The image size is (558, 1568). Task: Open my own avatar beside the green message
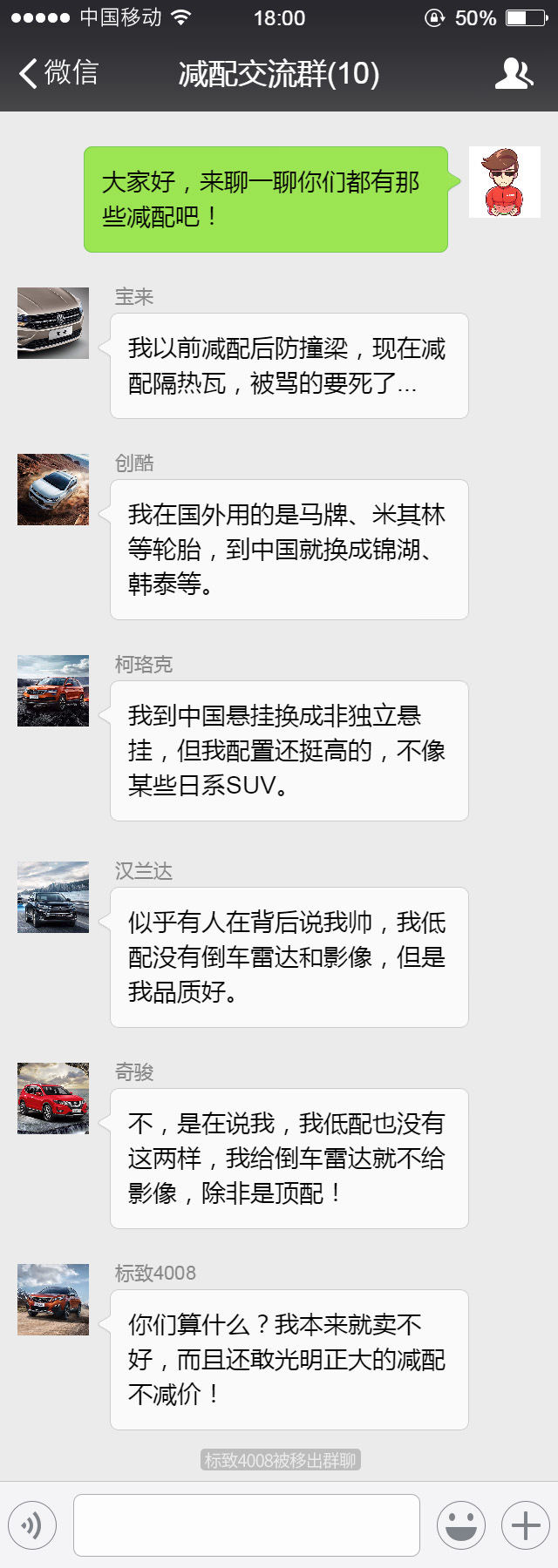[x=504, y=182]
